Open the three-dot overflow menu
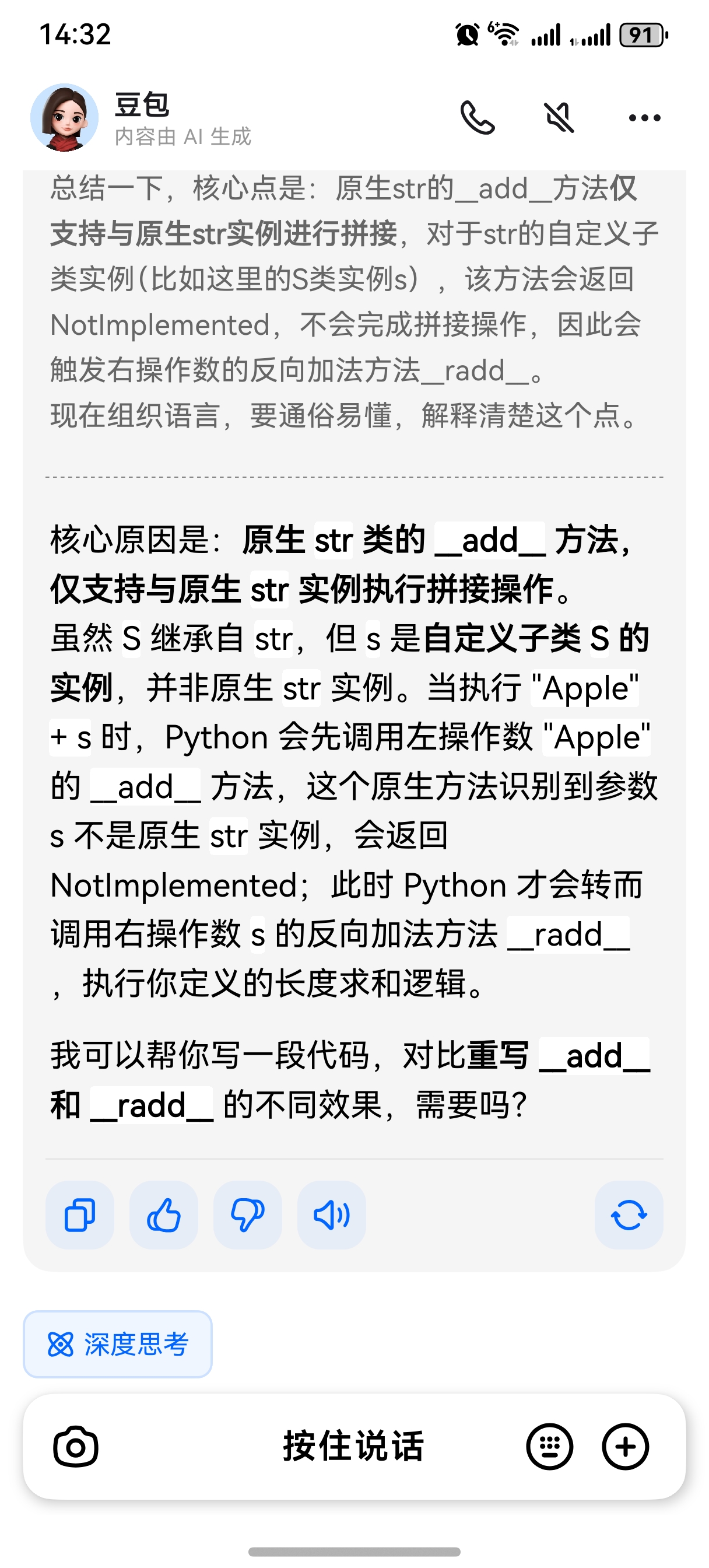 [x=644, y=117]
